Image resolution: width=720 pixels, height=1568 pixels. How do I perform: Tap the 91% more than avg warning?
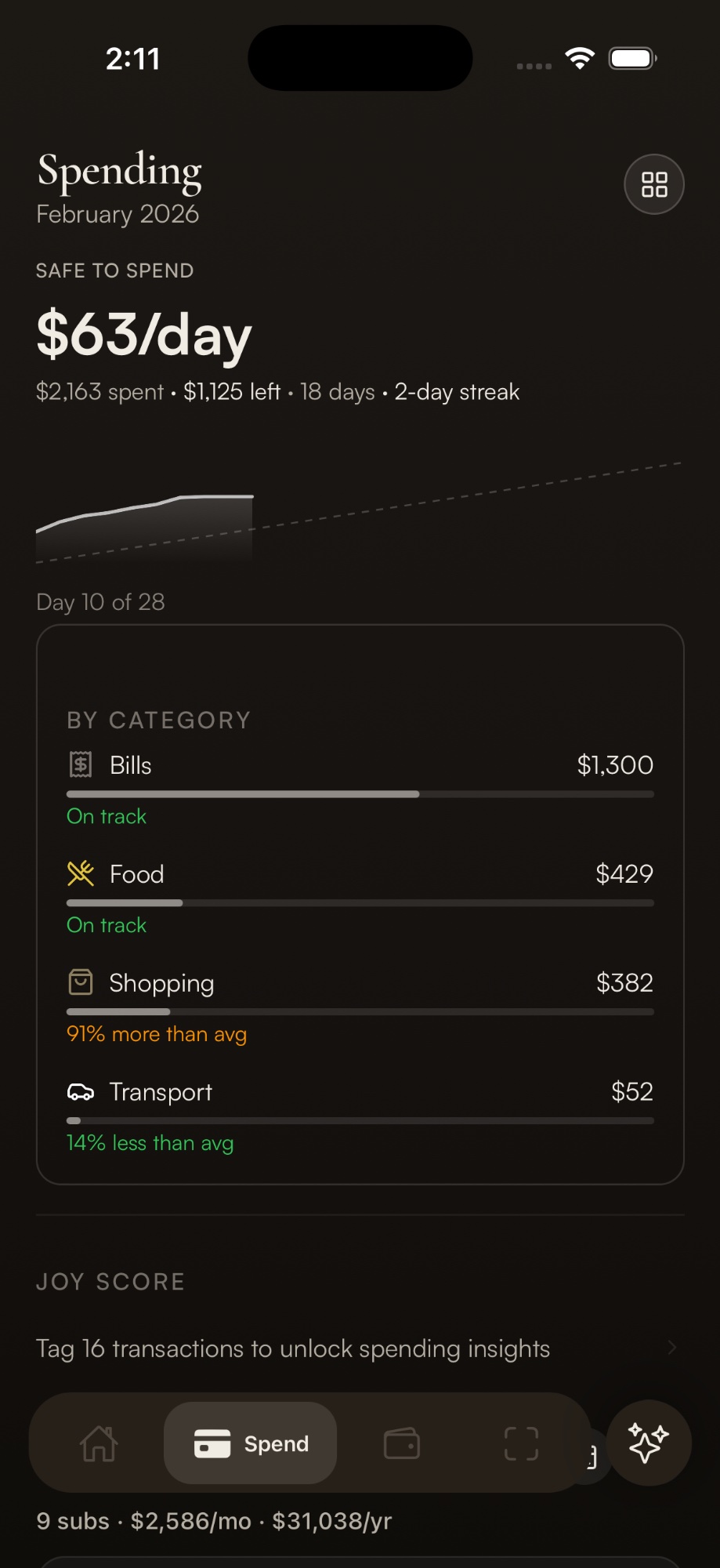(x=156, y=1033)
